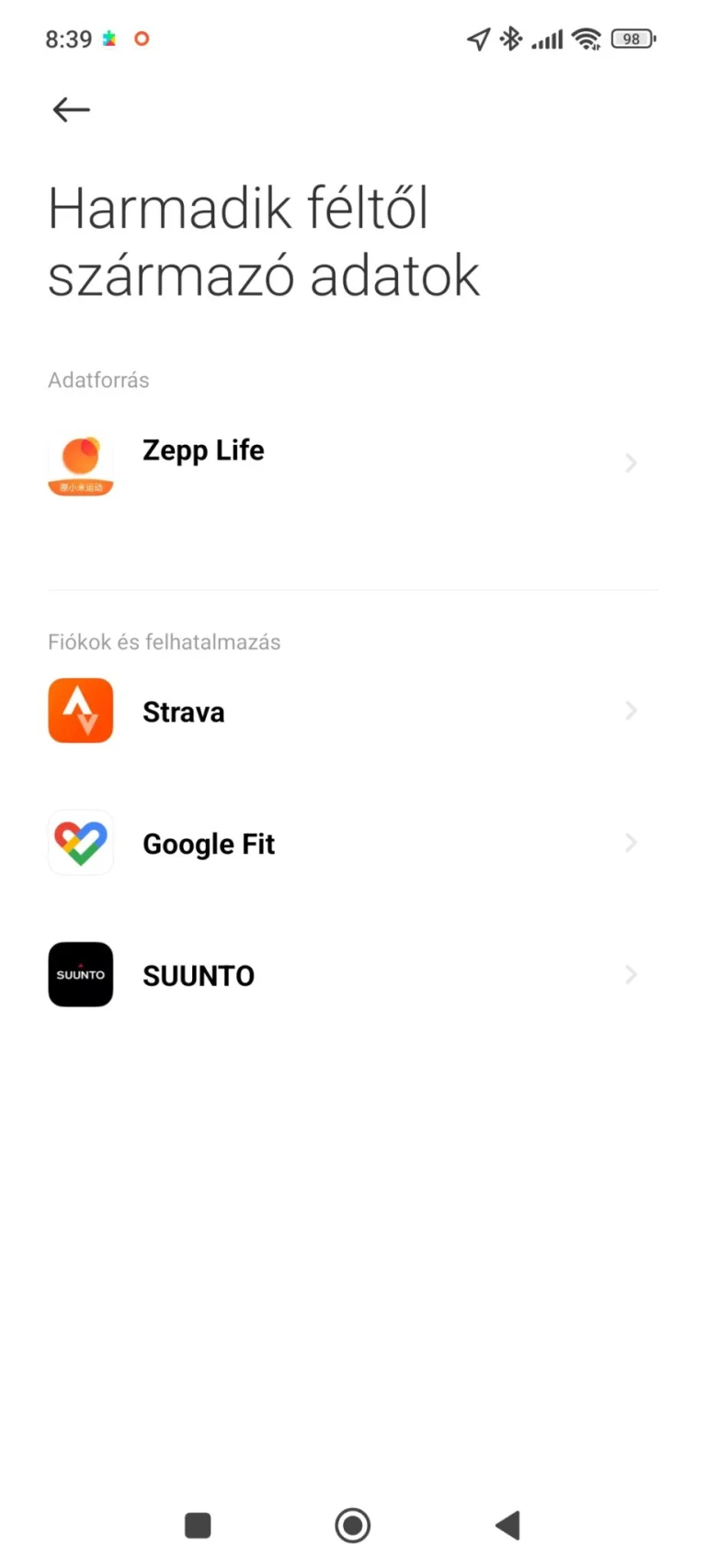This screenshot has width=706, height=1568.
Task: Tap the clock showing 8:39
Action: point(68,39)
